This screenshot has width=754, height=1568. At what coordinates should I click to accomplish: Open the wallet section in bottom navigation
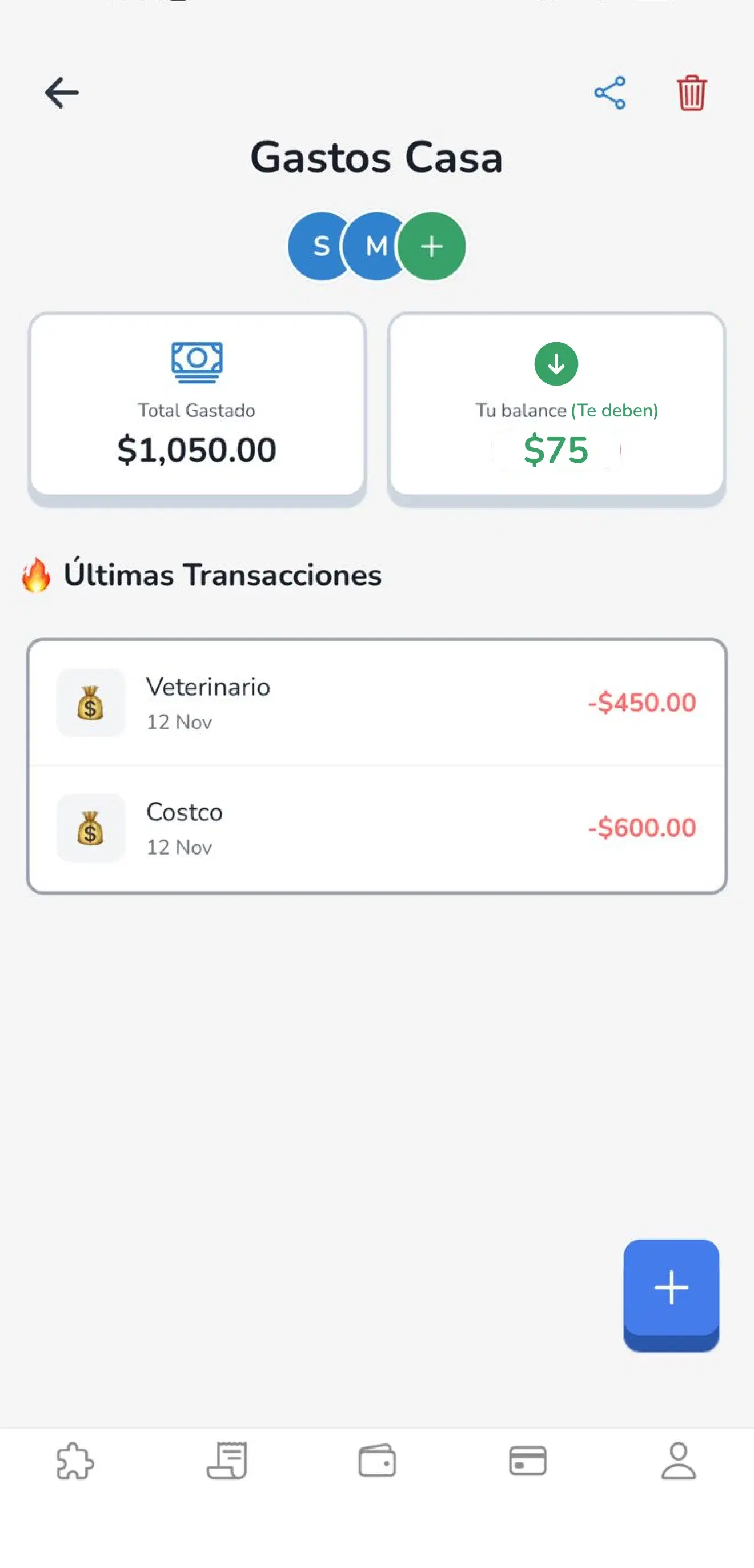(376, 1465)
